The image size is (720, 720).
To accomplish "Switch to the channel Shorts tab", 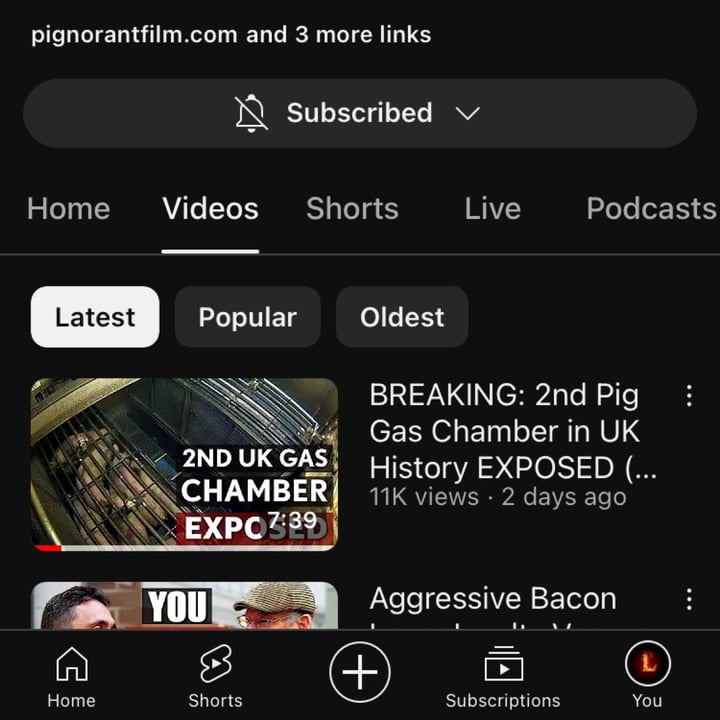I will (x=352, y=208).
